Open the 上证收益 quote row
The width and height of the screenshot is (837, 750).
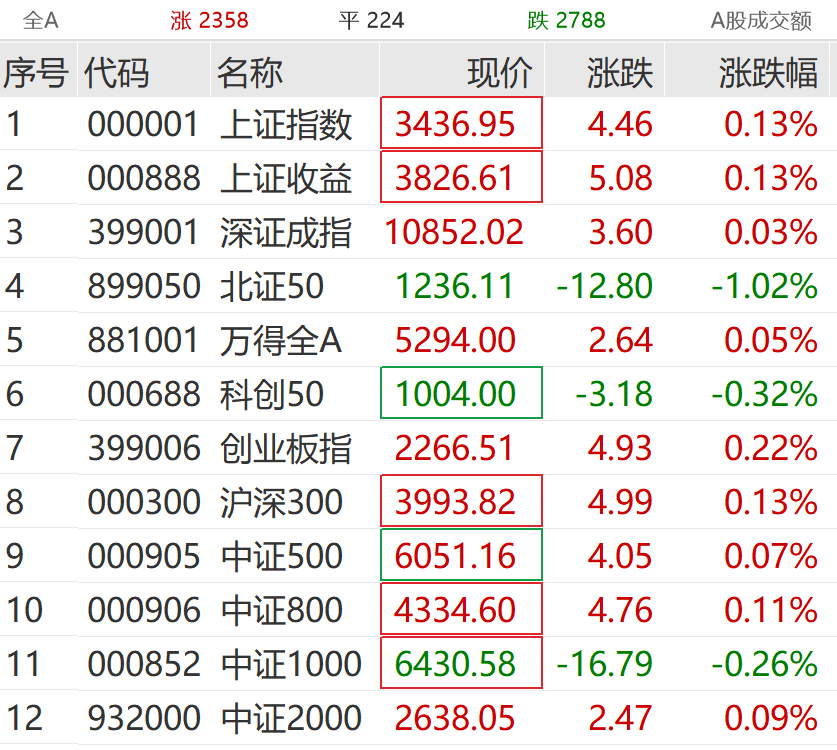coord(286,178)
